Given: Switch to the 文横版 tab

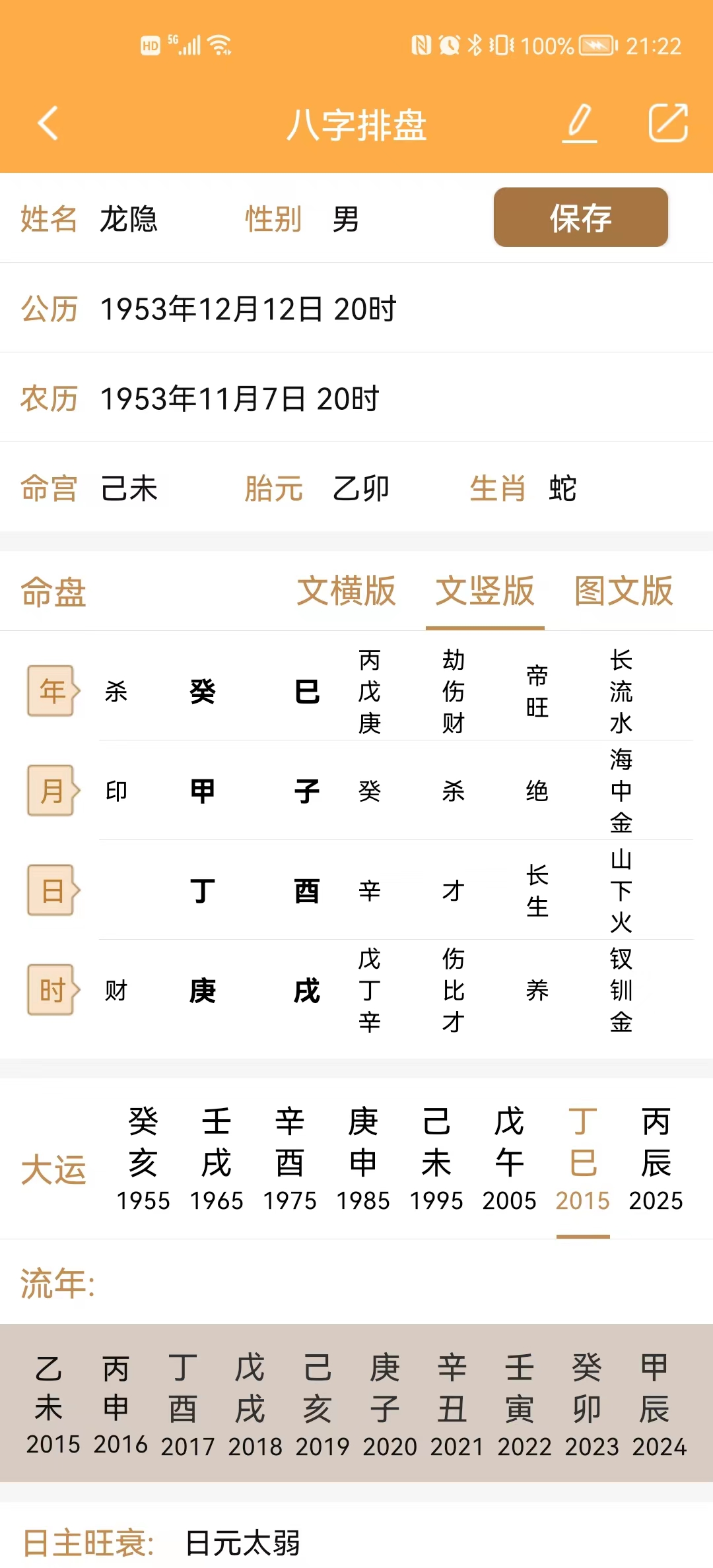Looking at the screenshot, I should click(346, 591).
